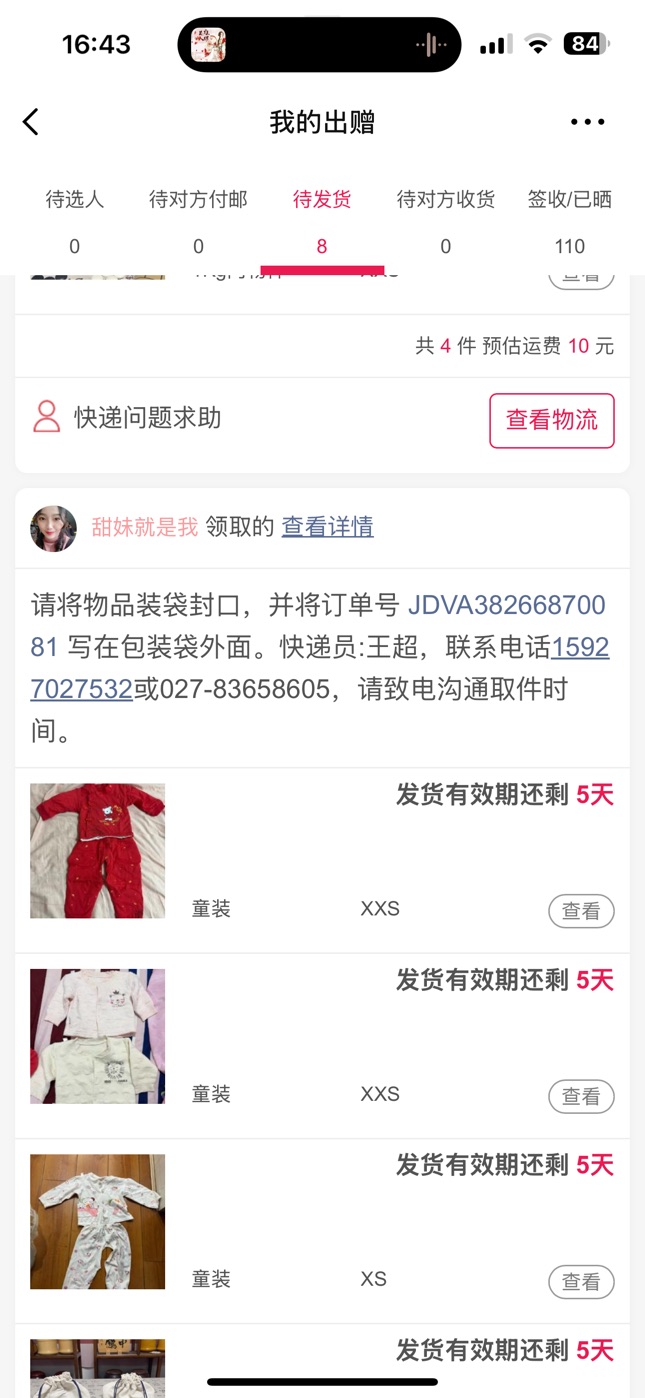Go back from 我的出赠 page
The width and height of the screenshot is (645, 1398).
[x=31, y=123]
